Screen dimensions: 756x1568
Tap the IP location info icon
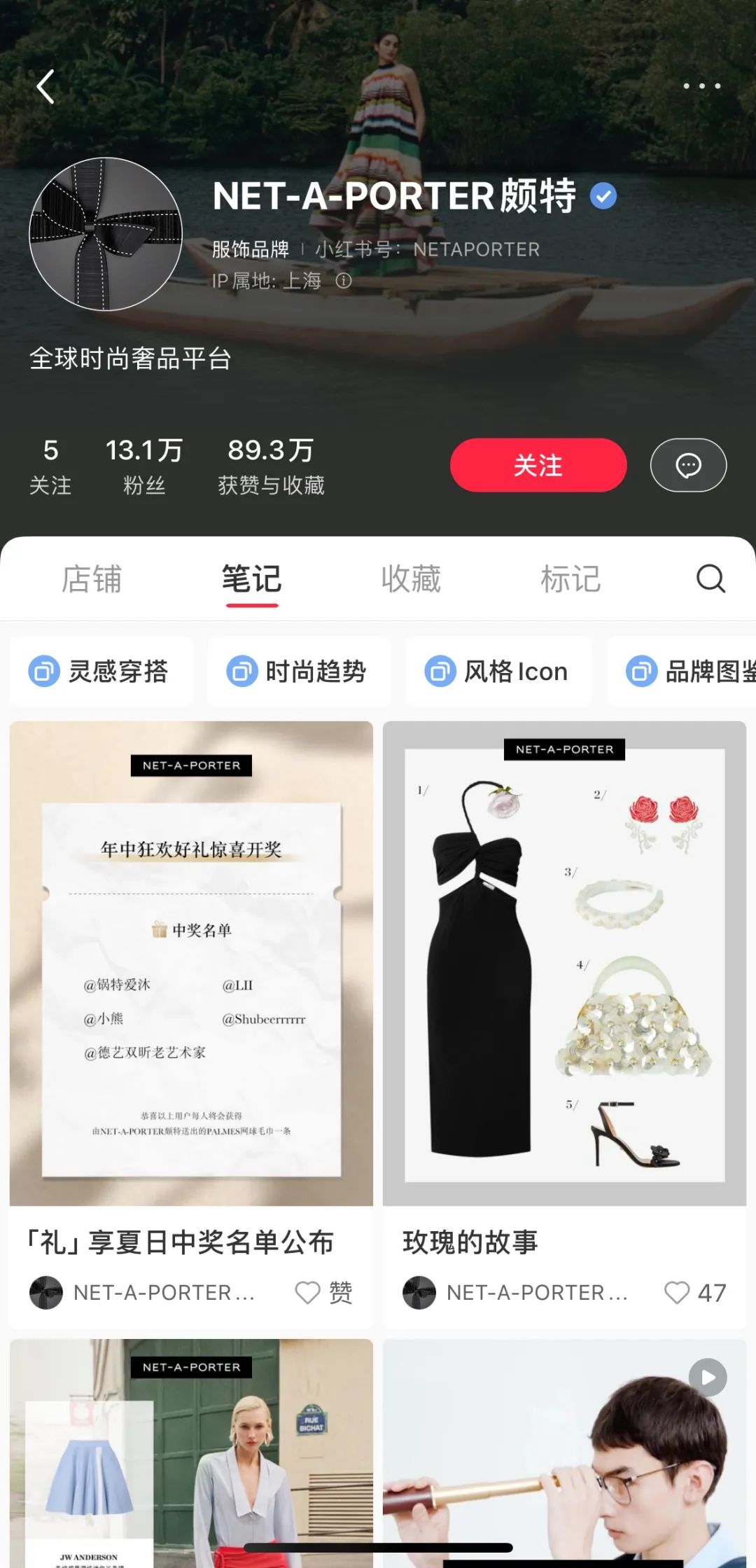pyautogui.click(x=343, y=281)
